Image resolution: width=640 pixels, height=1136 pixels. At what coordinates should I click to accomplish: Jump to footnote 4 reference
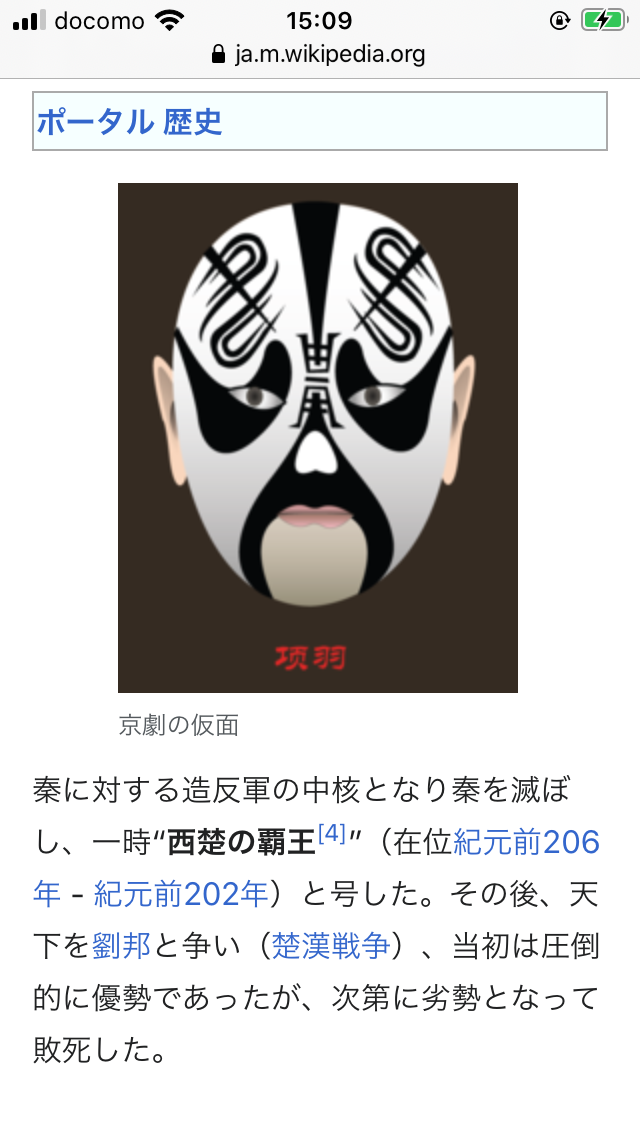coord(331,834)
